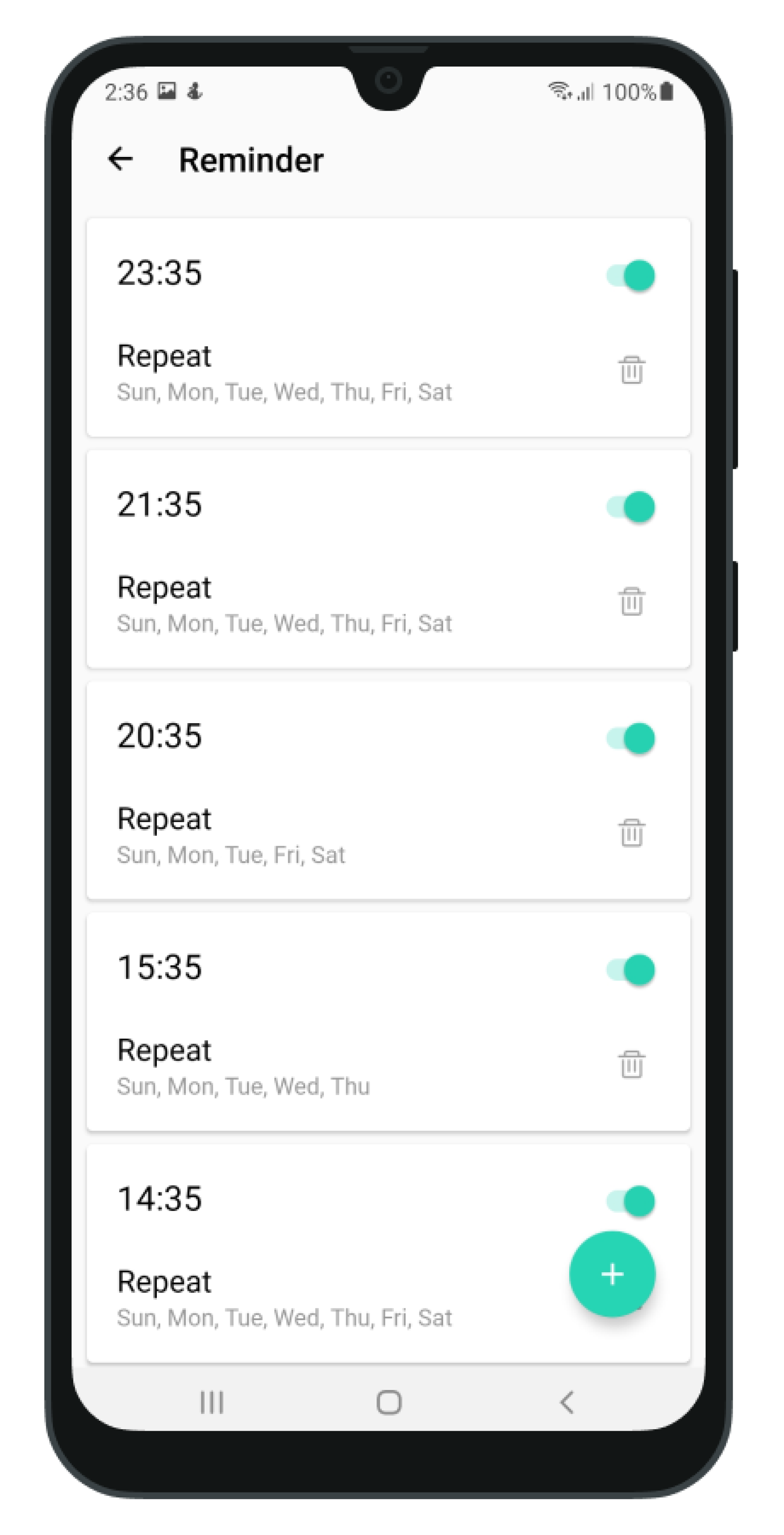
Task: Trash the 15:35 reminder
Action: [632, 1064]
